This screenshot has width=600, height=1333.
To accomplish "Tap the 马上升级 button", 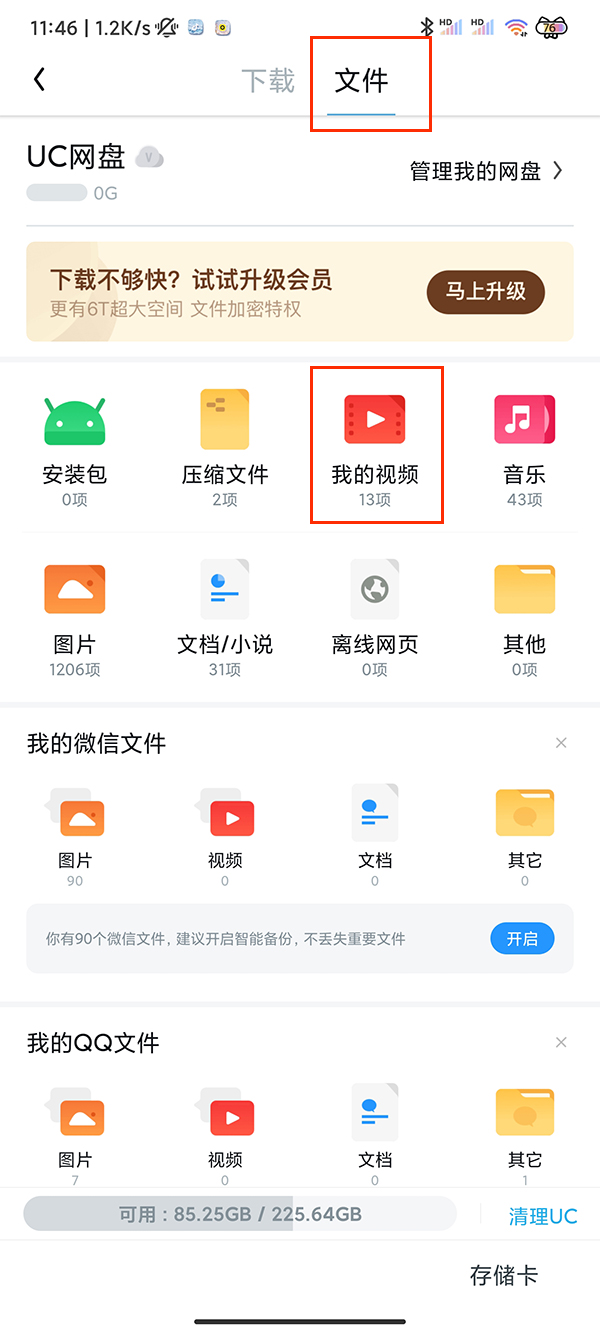I will (x=485, y=291).
